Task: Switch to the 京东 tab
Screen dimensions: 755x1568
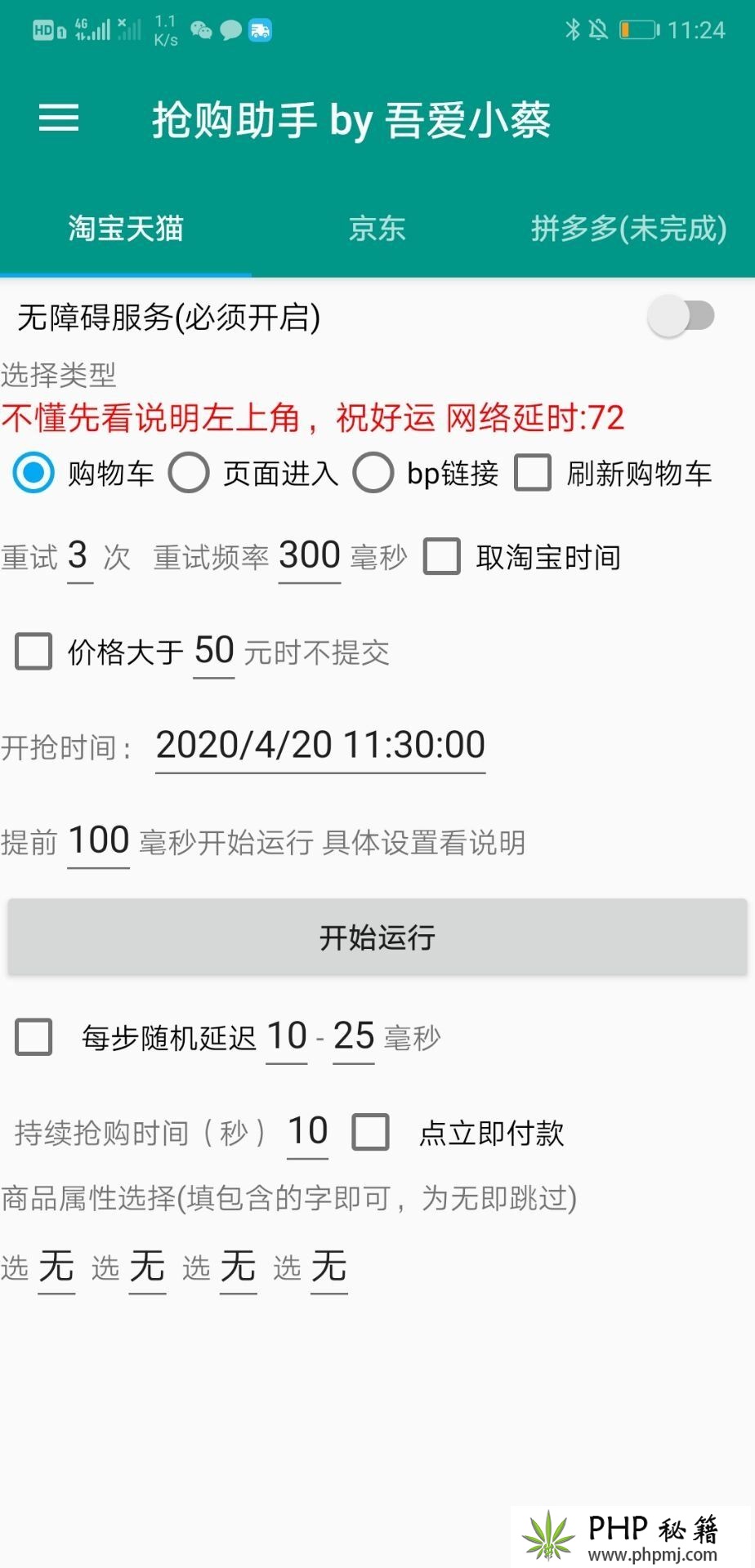Action: click(x=377, y=229)
